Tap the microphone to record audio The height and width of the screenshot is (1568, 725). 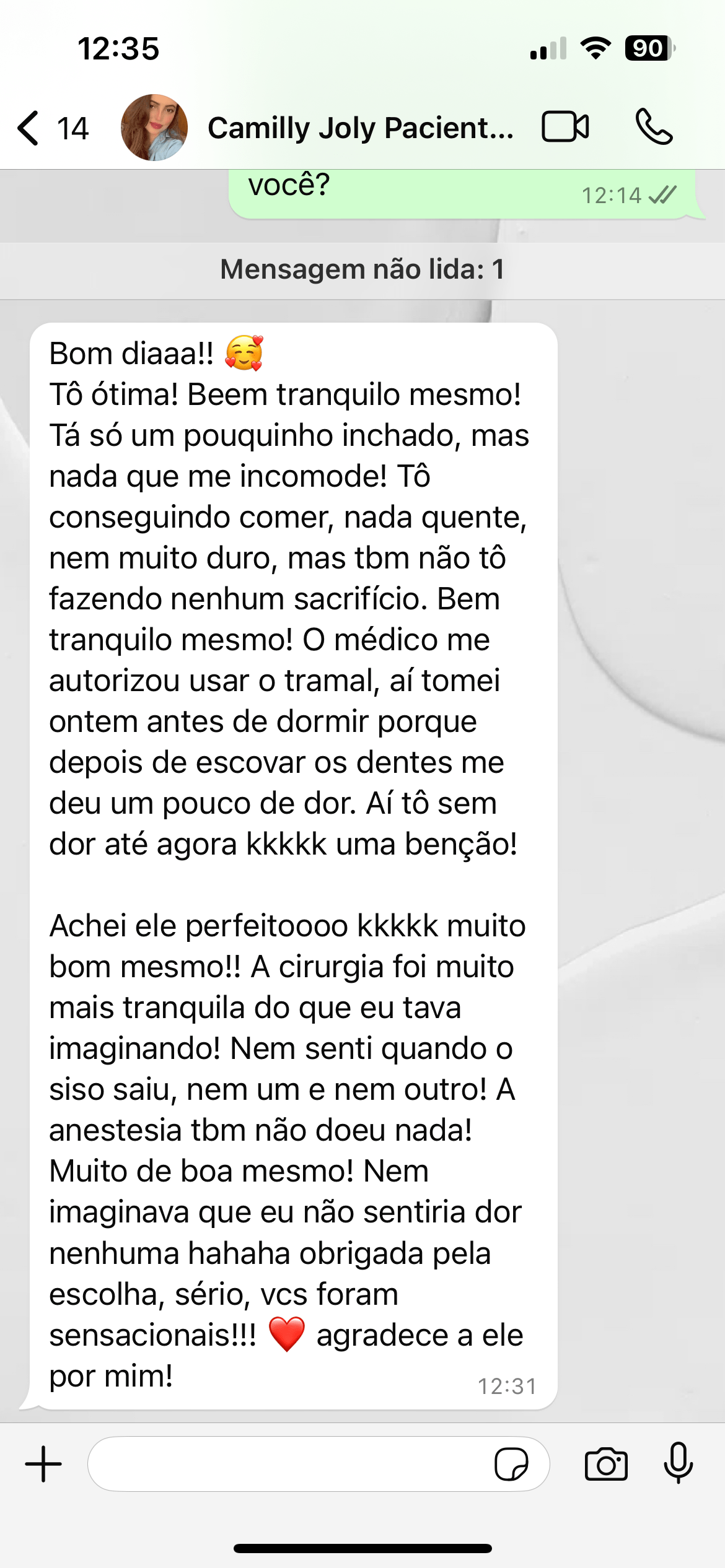[x=679, y=1463]
